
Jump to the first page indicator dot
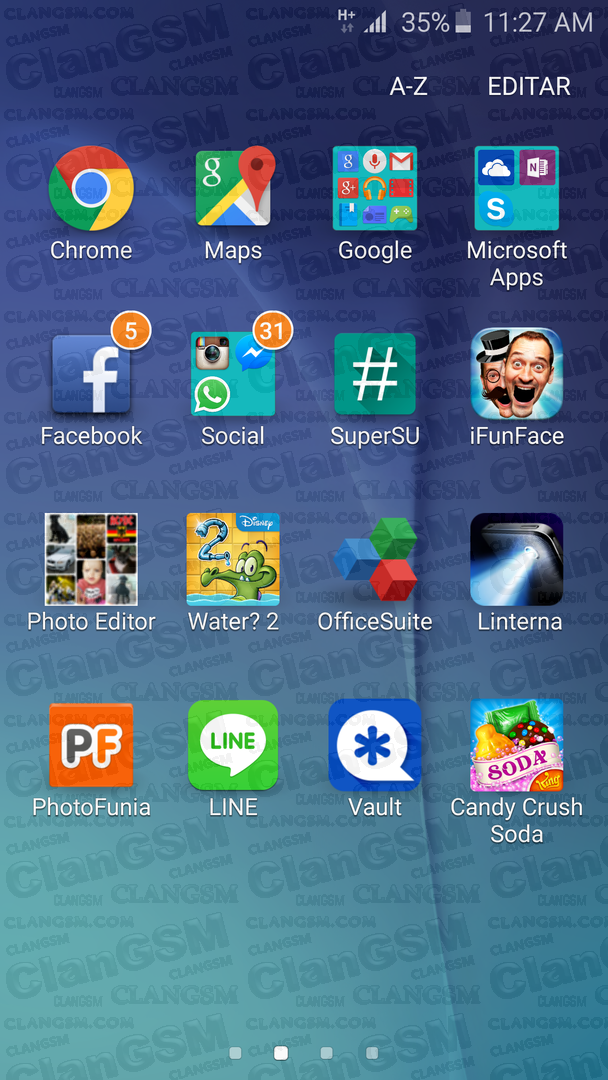235,1052
